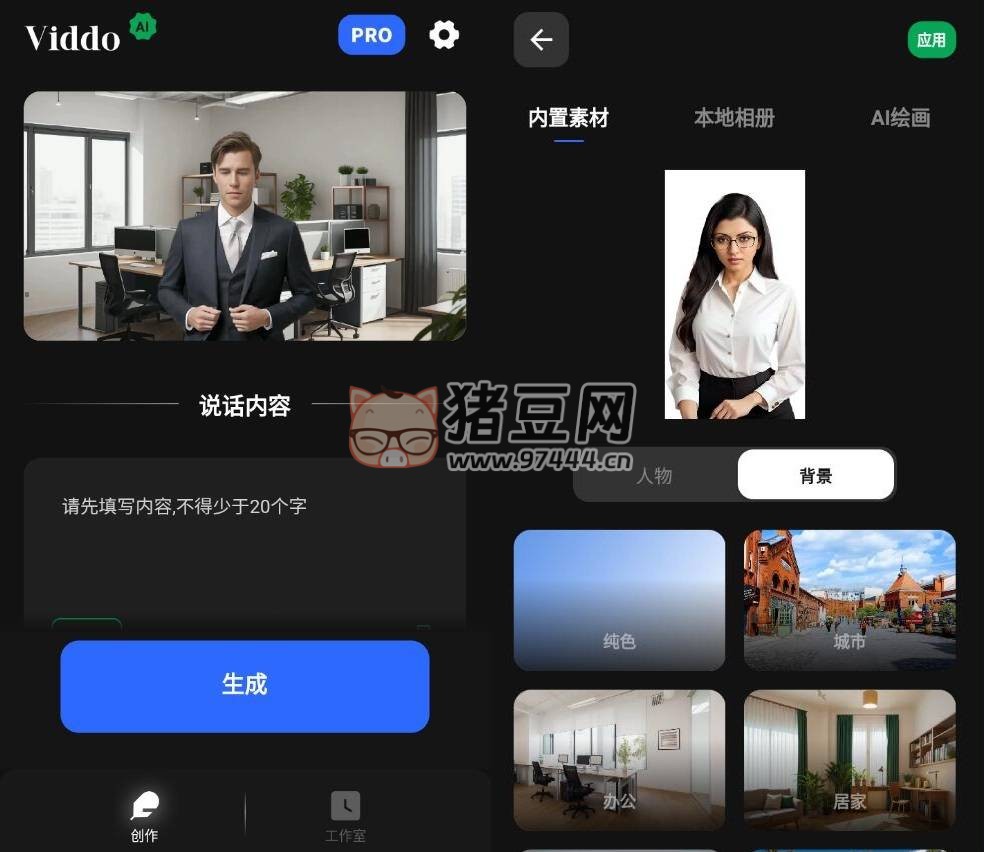Open the AI绘画 tab
The width and height of the screenshot is (984, 852).
point(900,118)
